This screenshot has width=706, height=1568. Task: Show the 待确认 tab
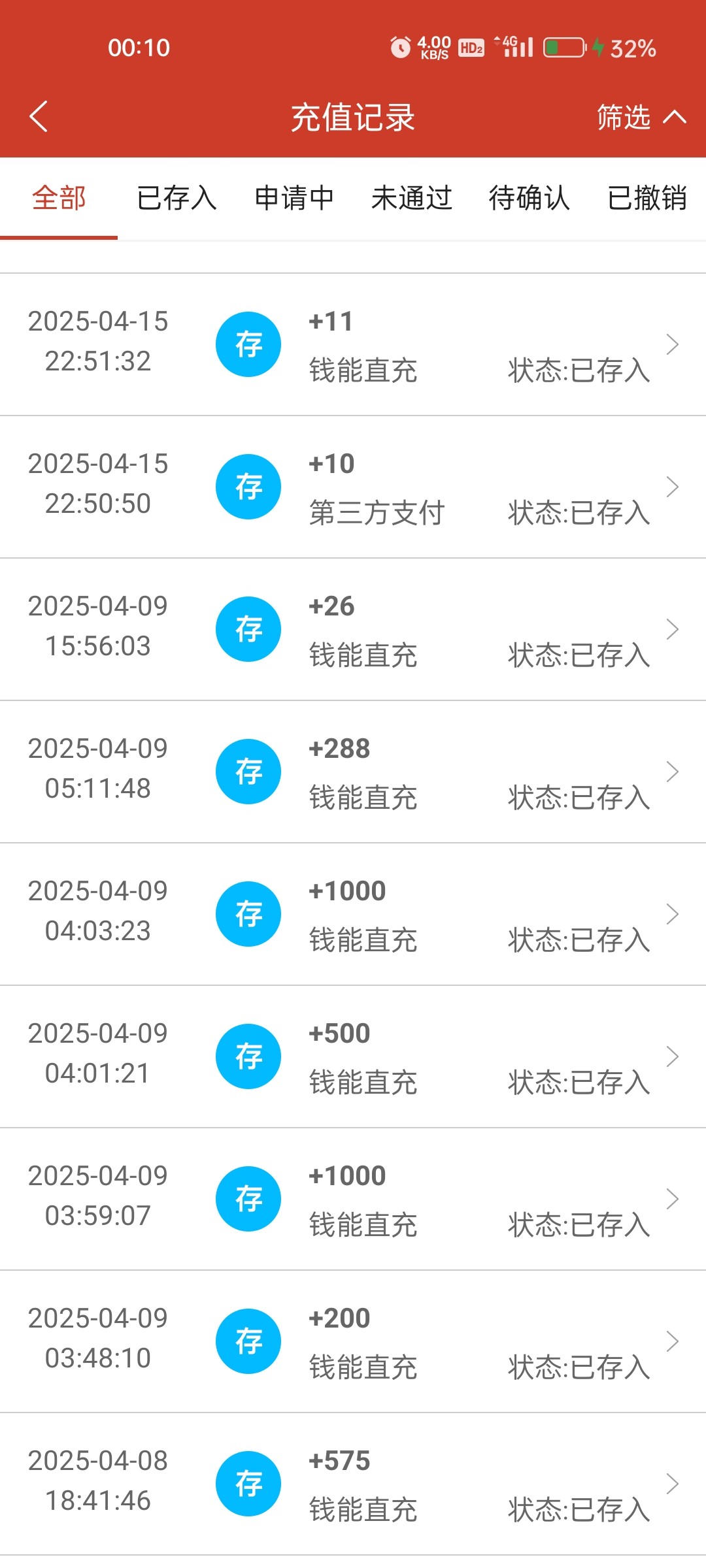tap(529, 198)
